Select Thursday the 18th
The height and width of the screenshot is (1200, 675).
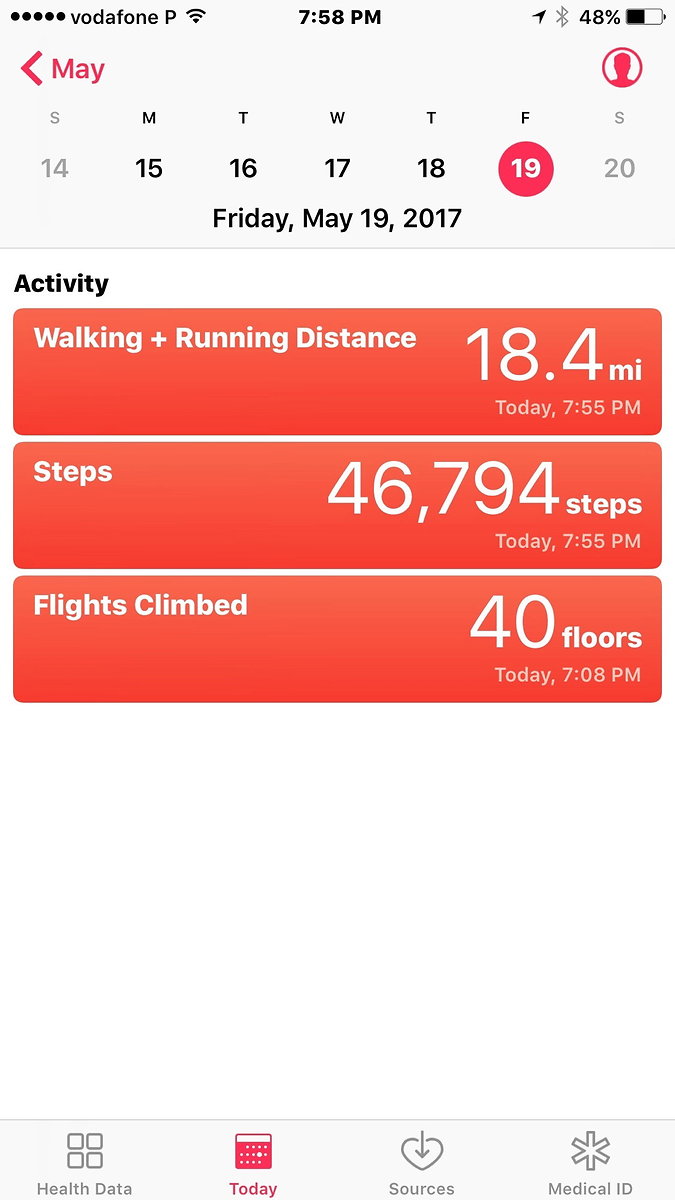click(431, 168)
